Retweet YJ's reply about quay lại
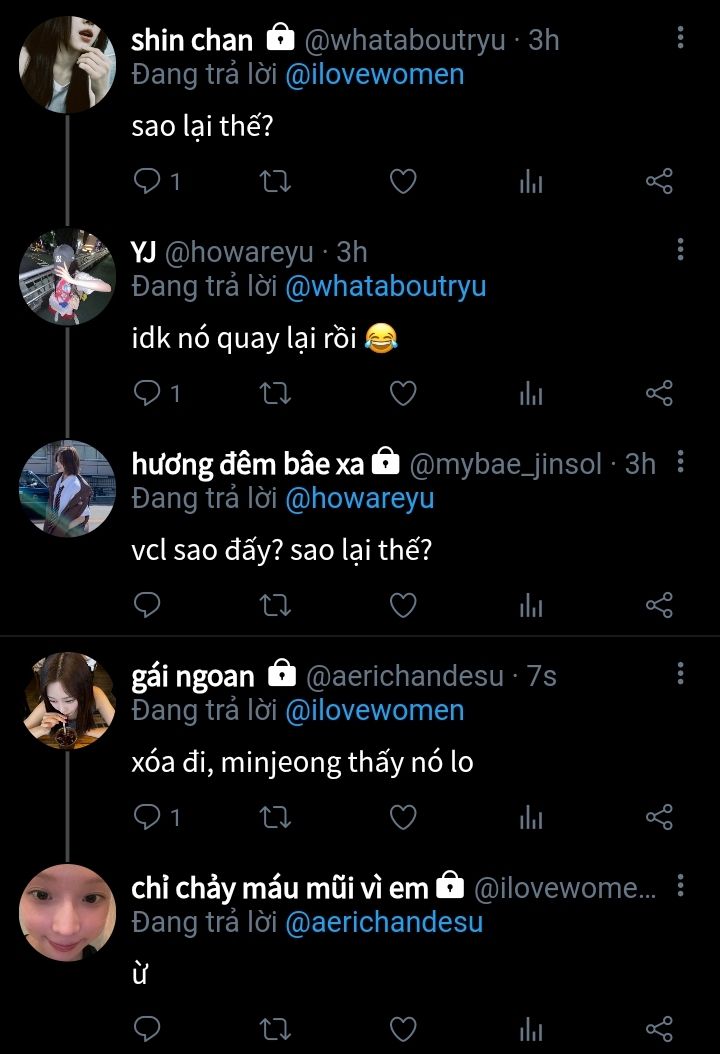The width and height of the screenshot is (720, 1054). (275, 393)
